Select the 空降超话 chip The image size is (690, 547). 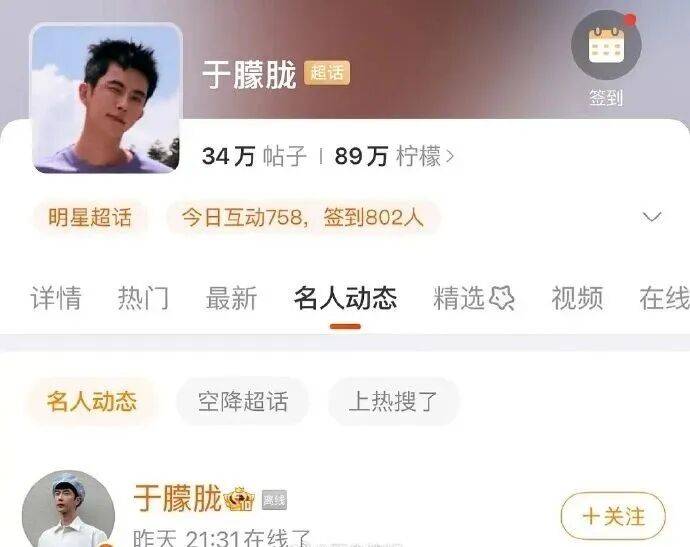pos(242,402)
